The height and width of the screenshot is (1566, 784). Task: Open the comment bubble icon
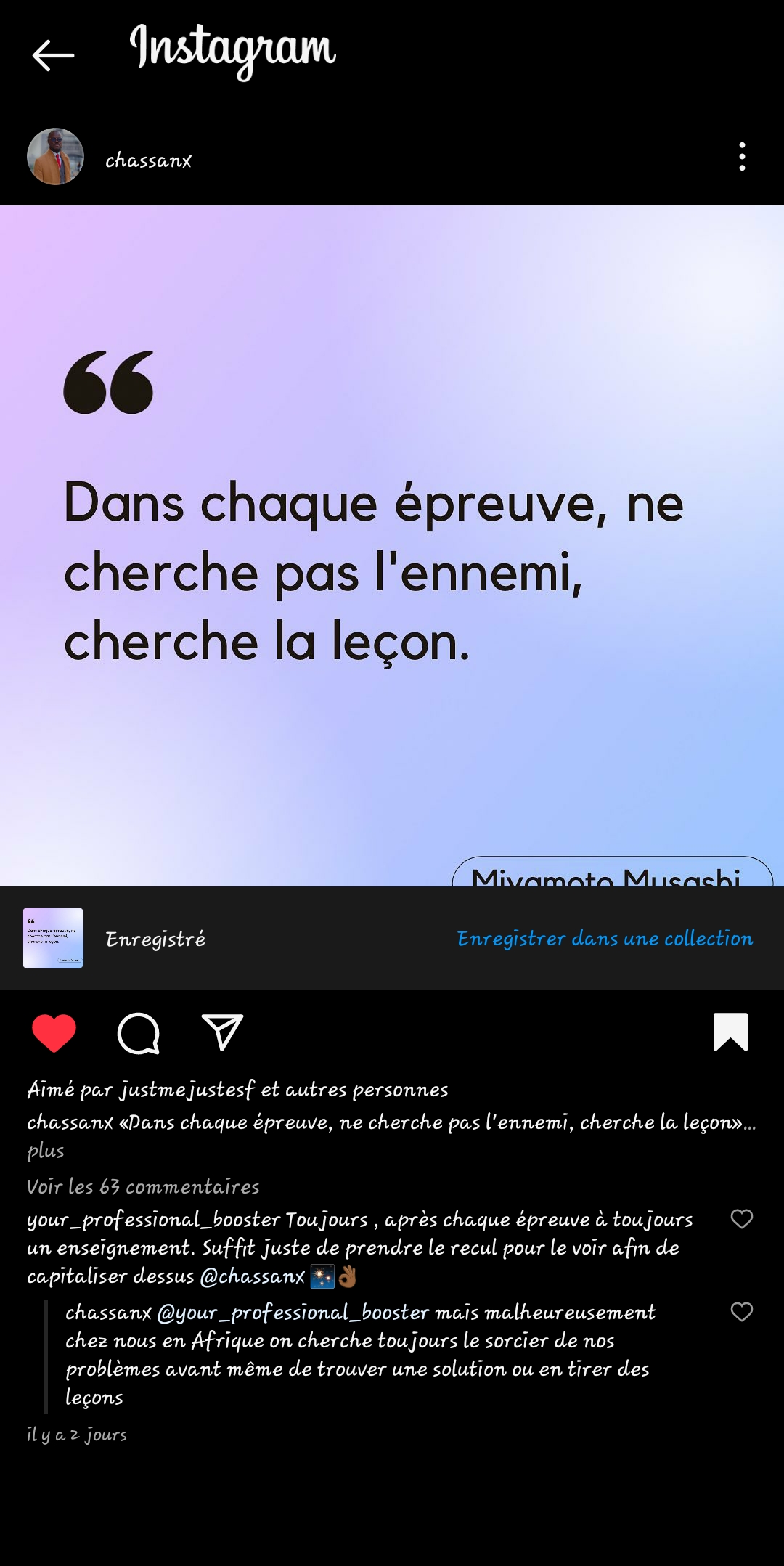pyautogui.click(x=138, y=1032)
